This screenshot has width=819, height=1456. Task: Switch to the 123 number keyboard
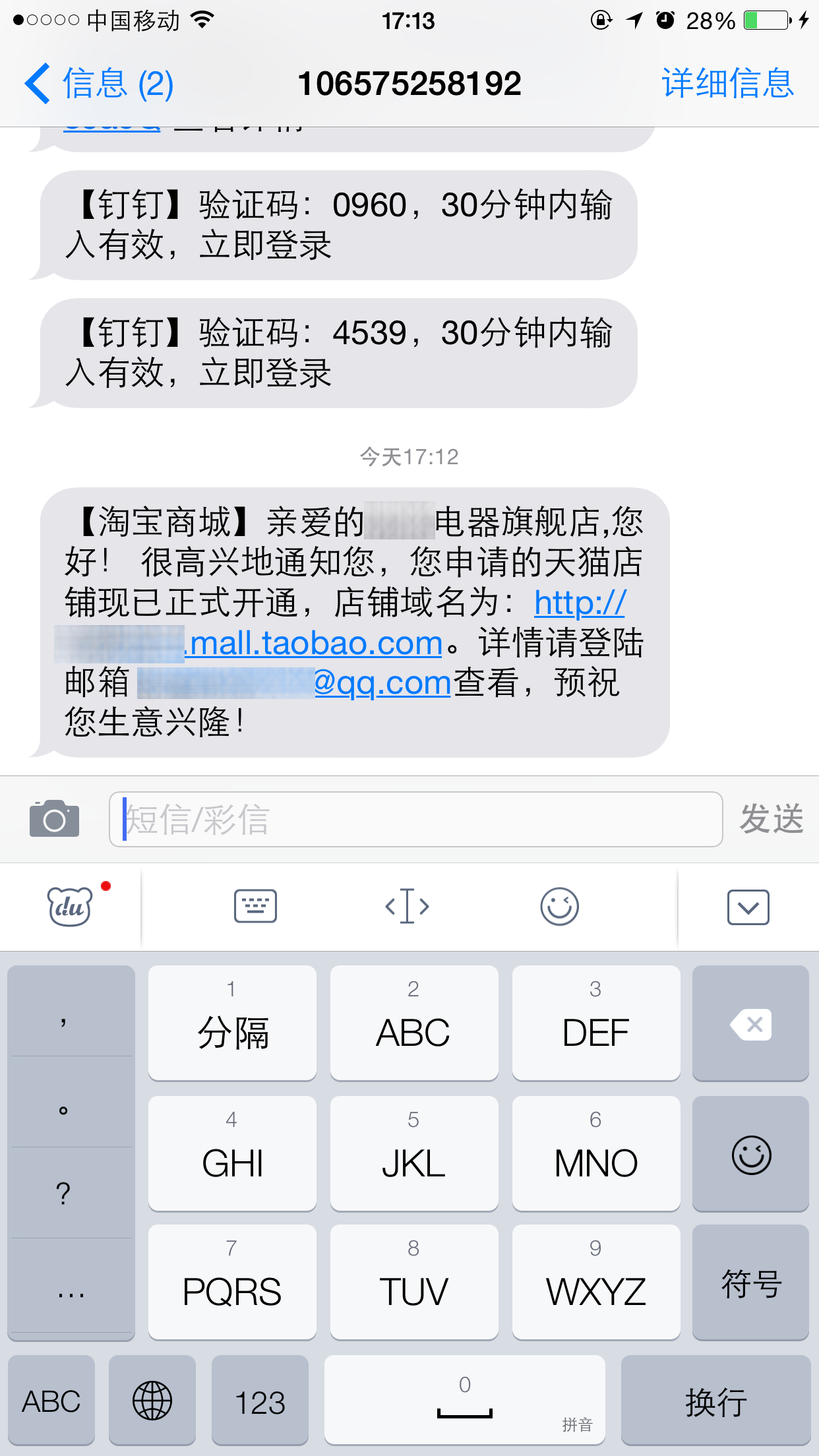pos(260,1401)
